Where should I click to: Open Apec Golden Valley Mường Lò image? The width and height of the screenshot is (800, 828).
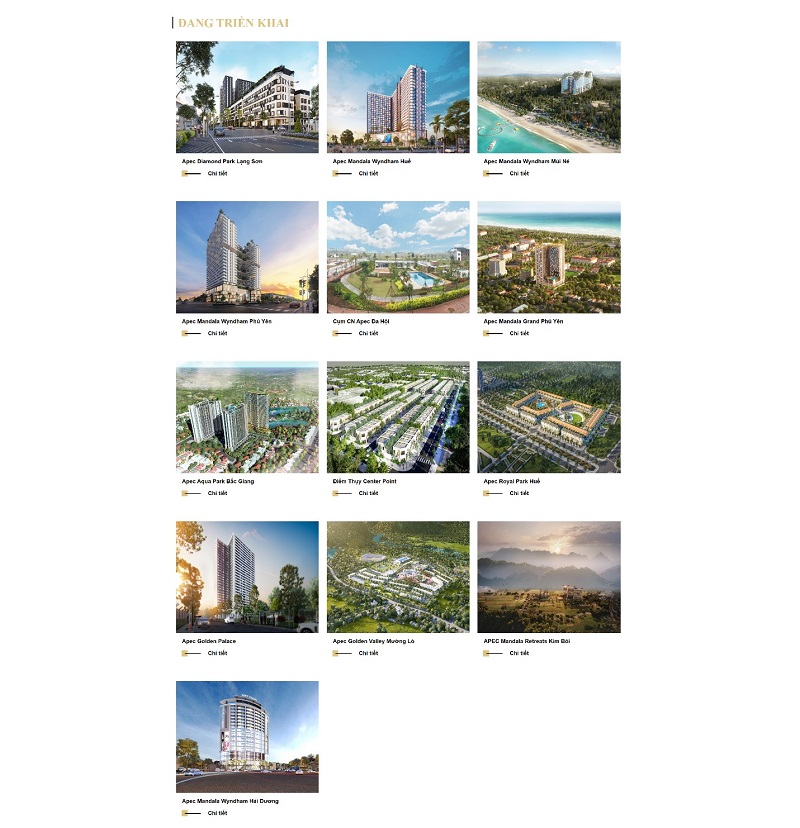tap(398, 577)
